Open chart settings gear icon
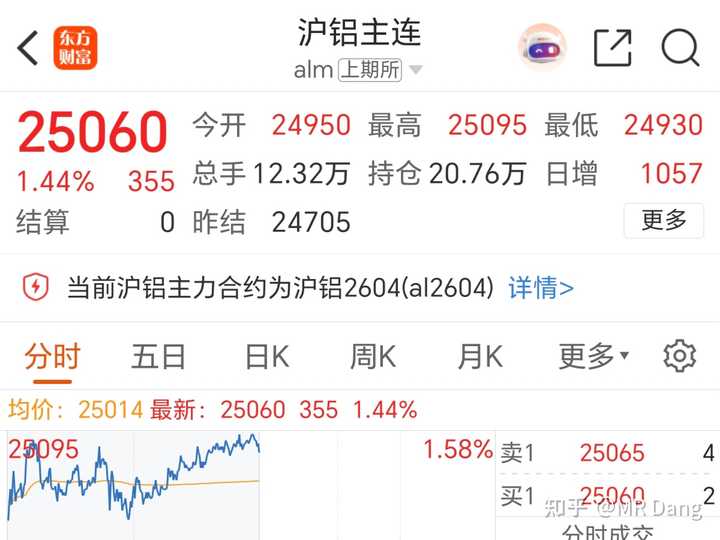 [679, 356]
